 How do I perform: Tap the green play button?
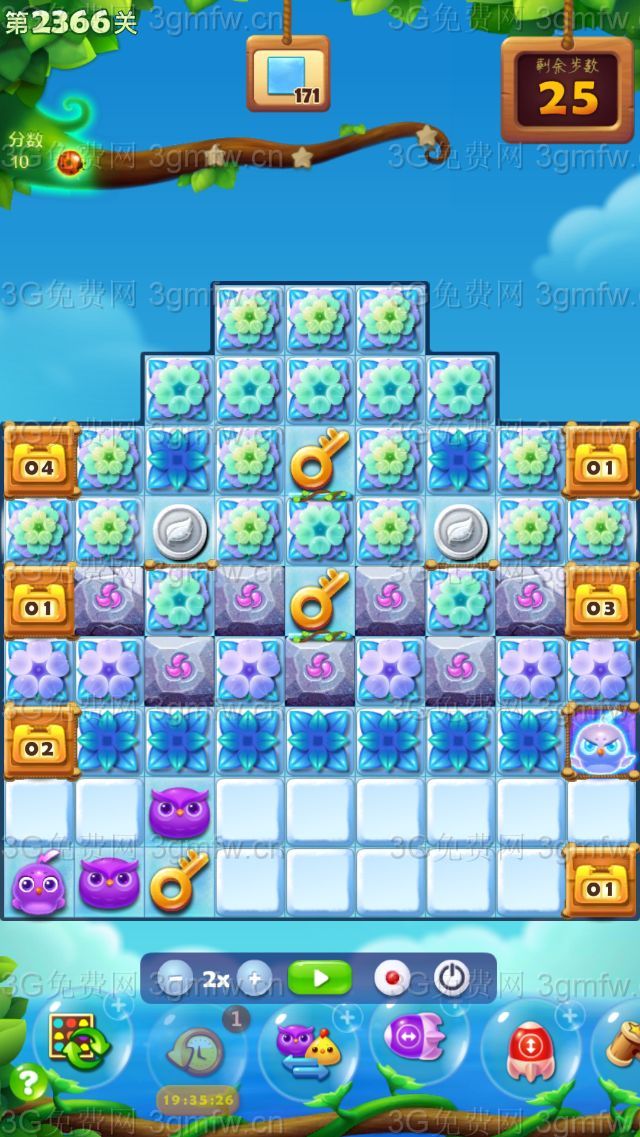(319, 978)
